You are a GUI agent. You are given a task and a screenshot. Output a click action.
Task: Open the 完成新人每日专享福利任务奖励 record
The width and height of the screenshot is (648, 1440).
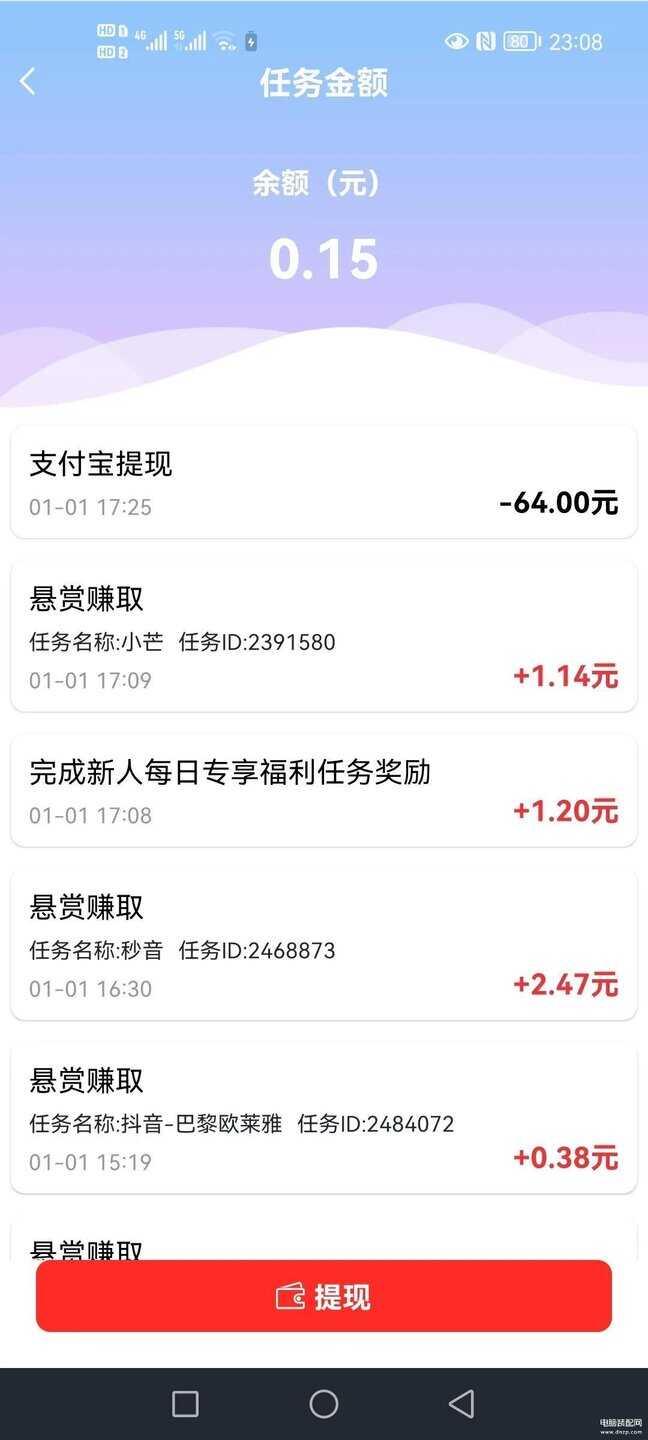[x=324, y=790]
